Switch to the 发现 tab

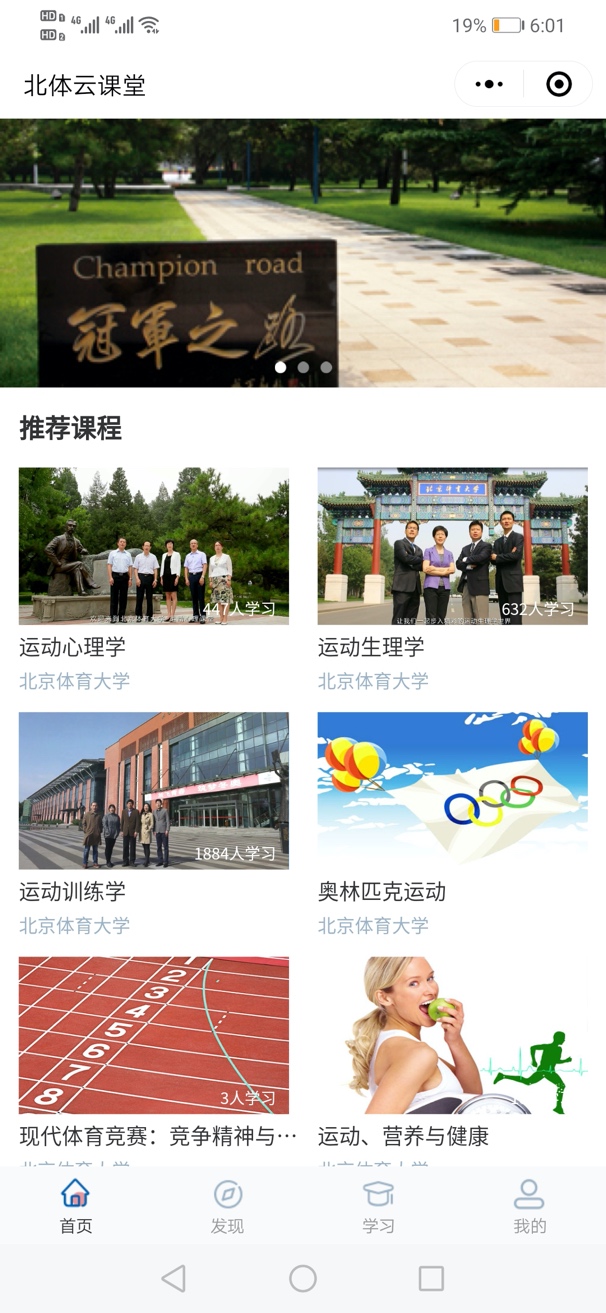pyautogui.click(x=227, y=1206)
